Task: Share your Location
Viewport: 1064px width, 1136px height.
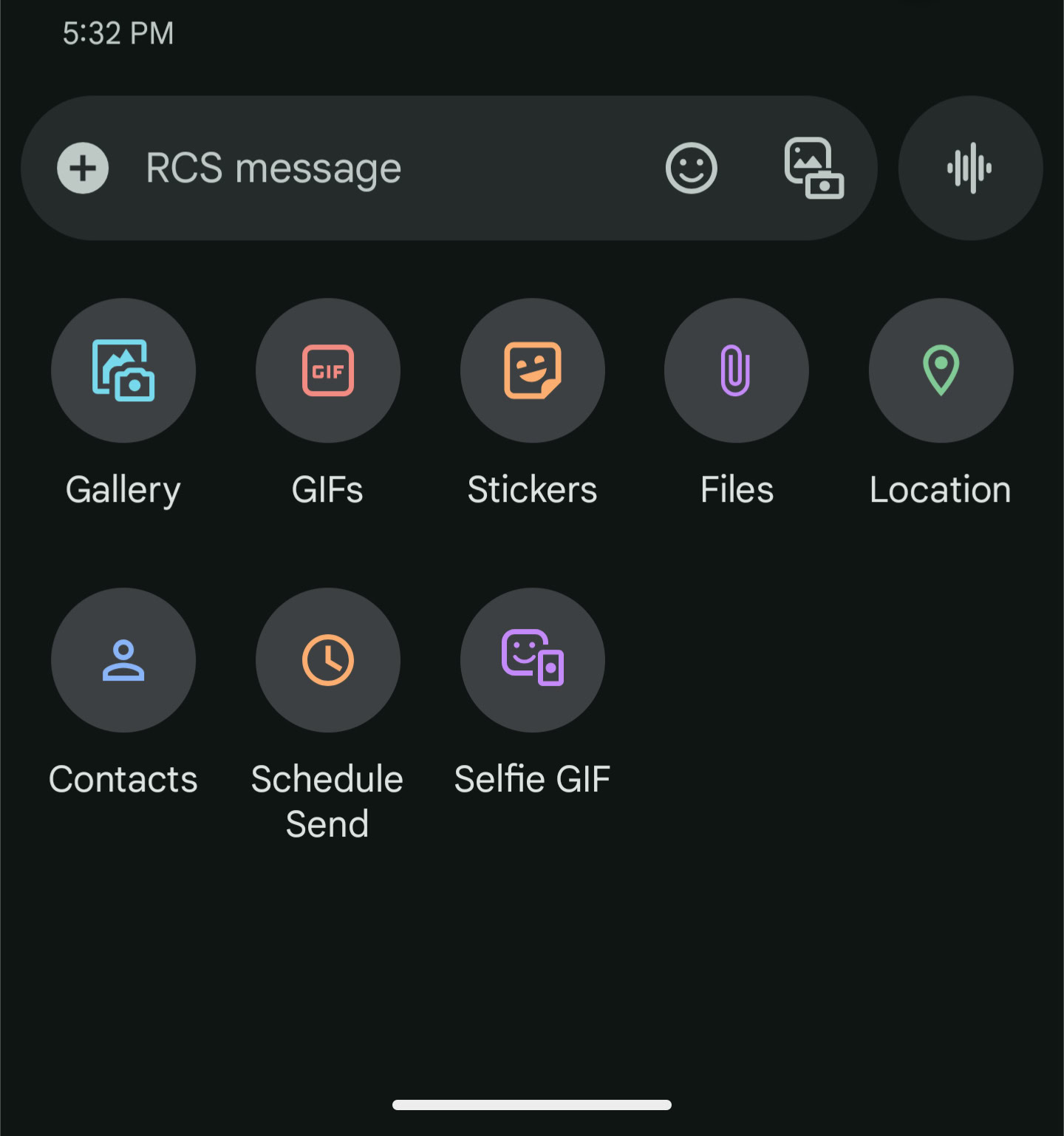Action: click(x=941, y=370)
